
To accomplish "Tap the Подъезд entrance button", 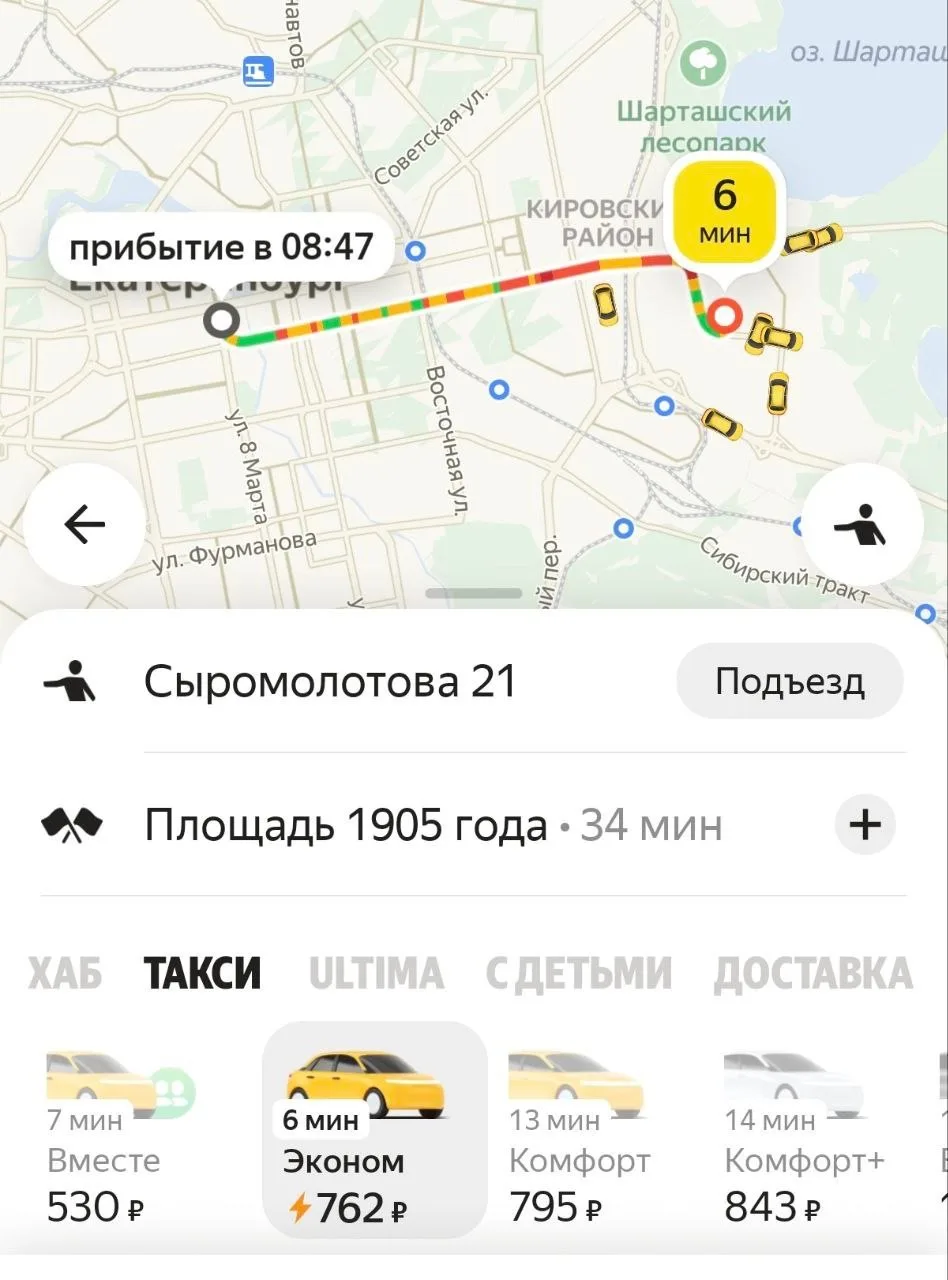I will tap(789, 682).
